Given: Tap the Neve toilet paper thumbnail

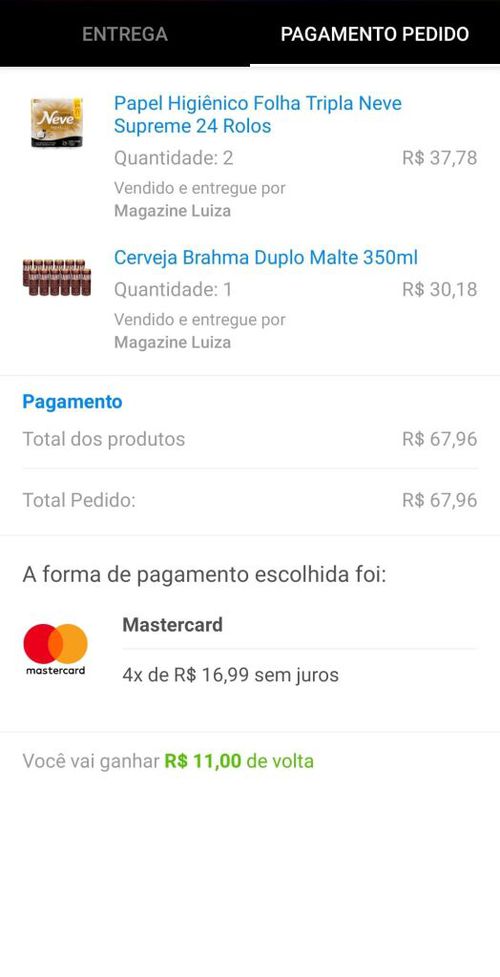Looking at the screenshot, I should pos(57,122).
